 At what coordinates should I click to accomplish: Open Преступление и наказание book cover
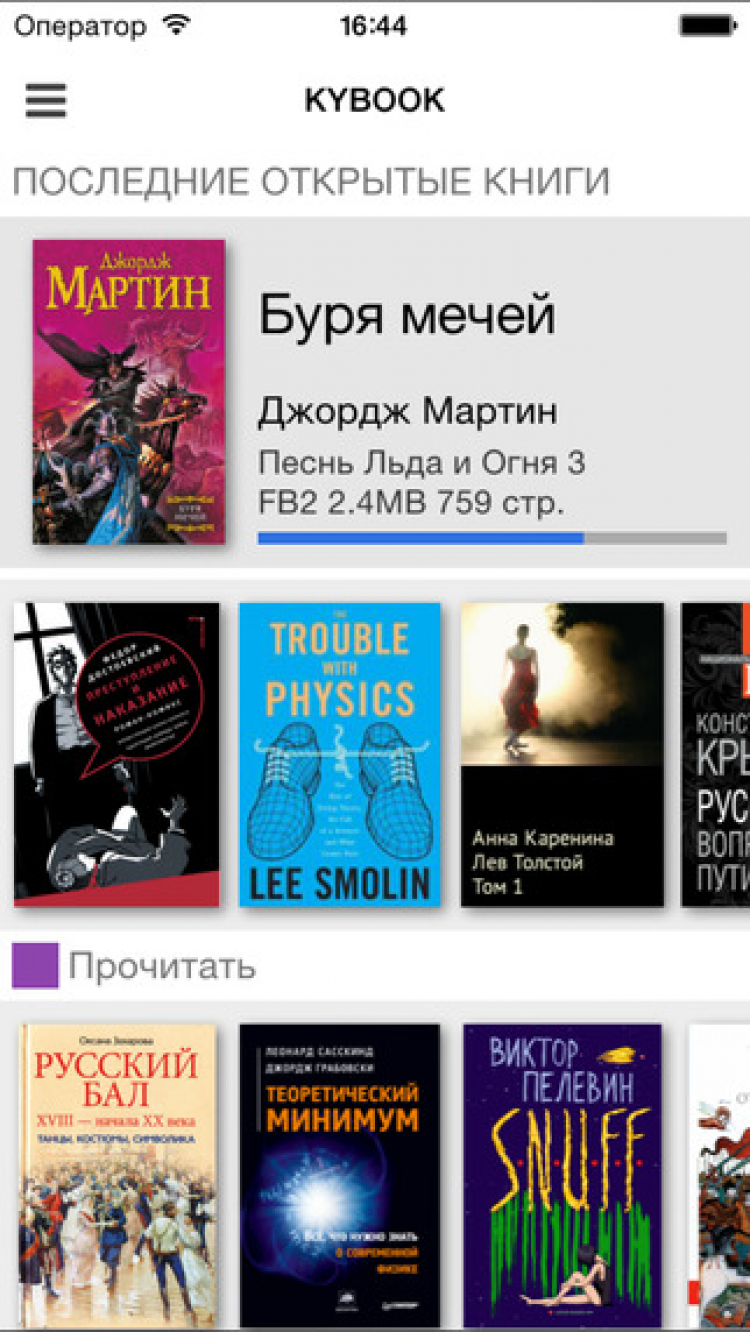[116, 754]
